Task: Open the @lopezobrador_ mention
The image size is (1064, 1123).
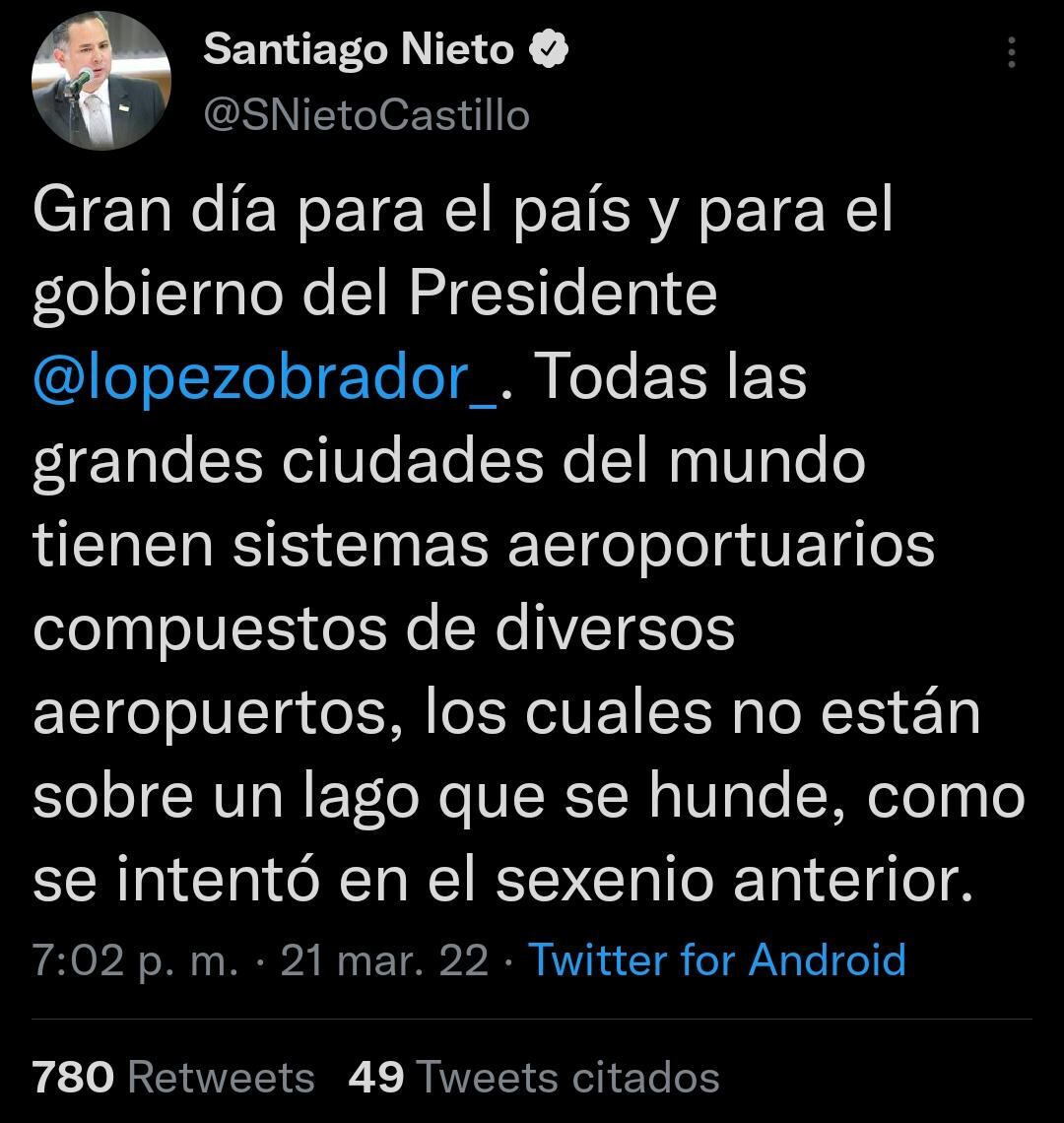Action: (x=266, y=378)
